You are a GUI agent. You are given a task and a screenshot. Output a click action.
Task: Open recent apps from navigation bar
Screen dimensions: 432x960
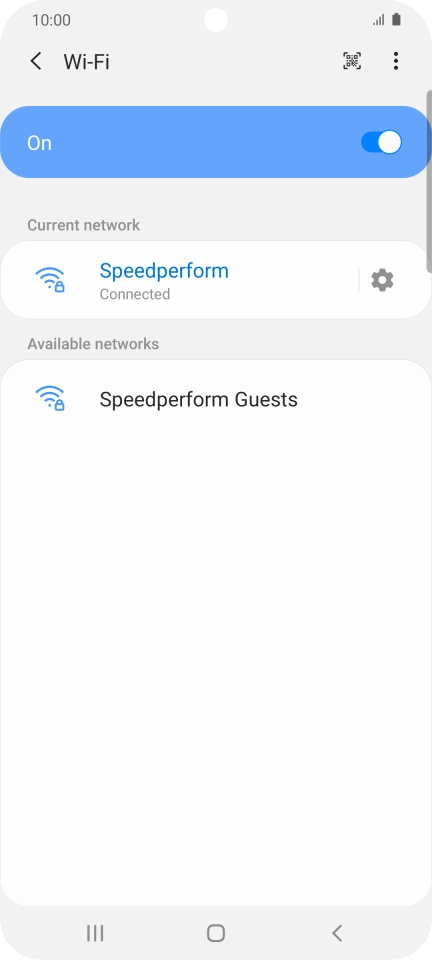pyautogui.click(x=95, y=933)
